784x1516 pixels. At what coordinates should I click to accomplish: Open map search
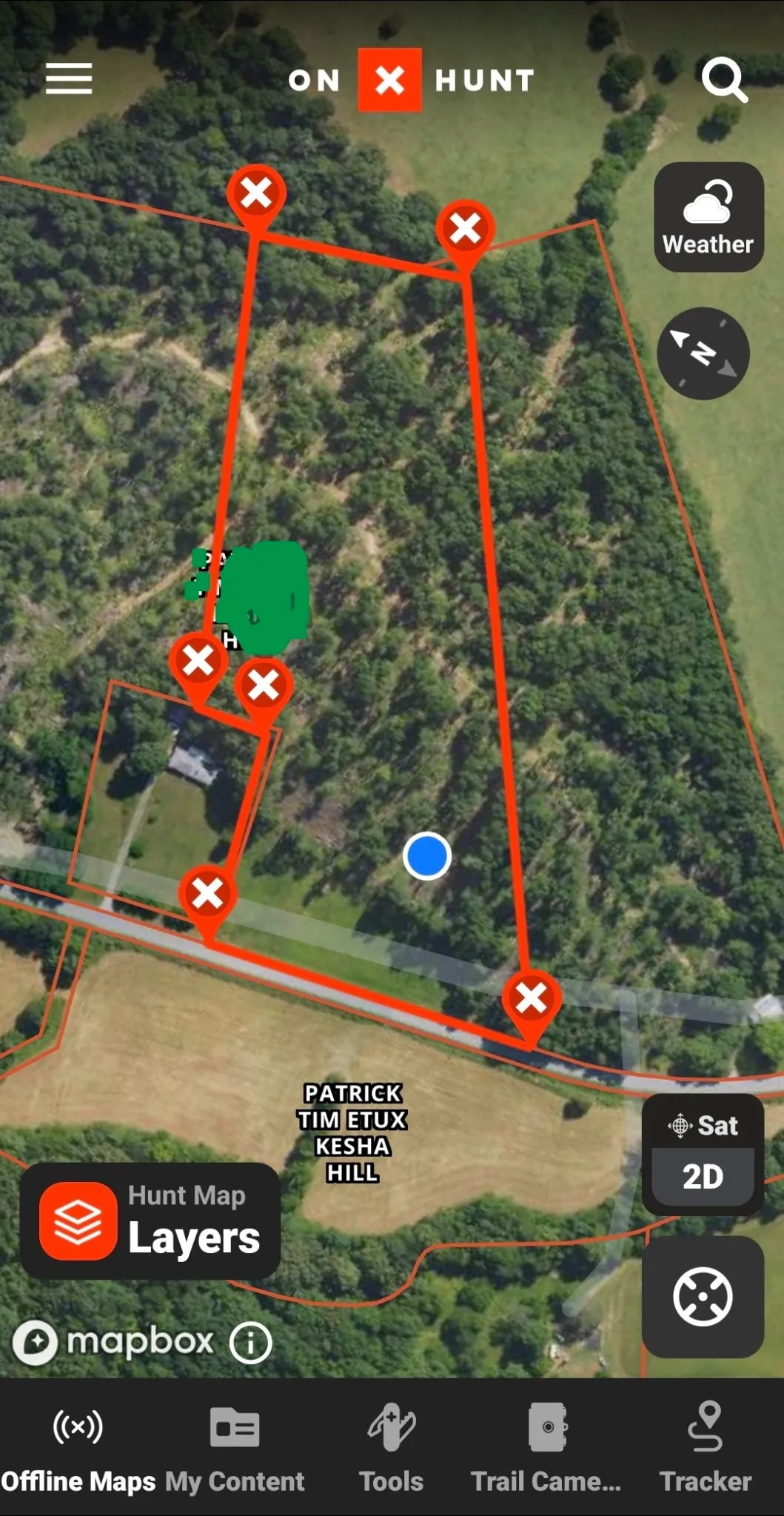(723, 79)
